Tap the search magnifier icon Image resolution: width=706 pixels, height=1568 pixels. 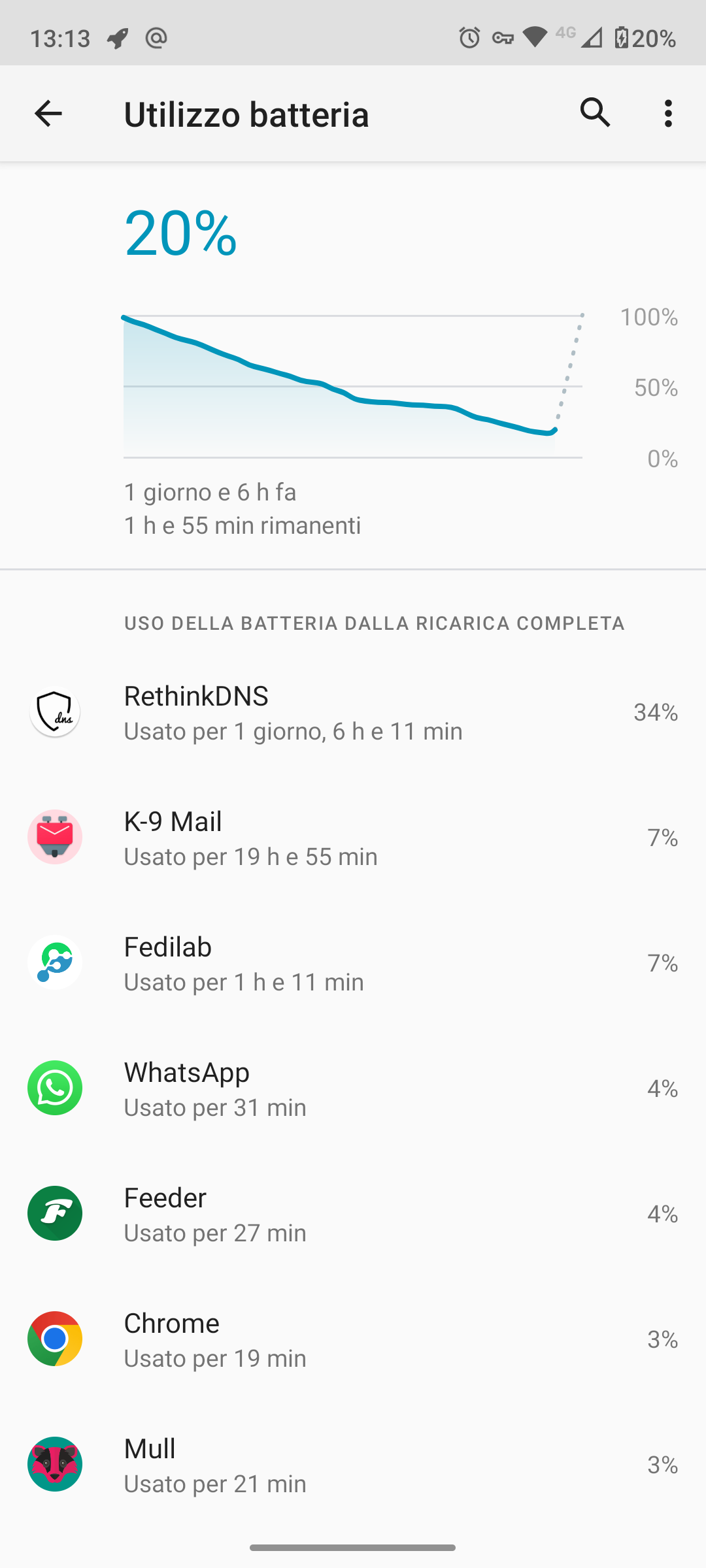tap(594, 113)
